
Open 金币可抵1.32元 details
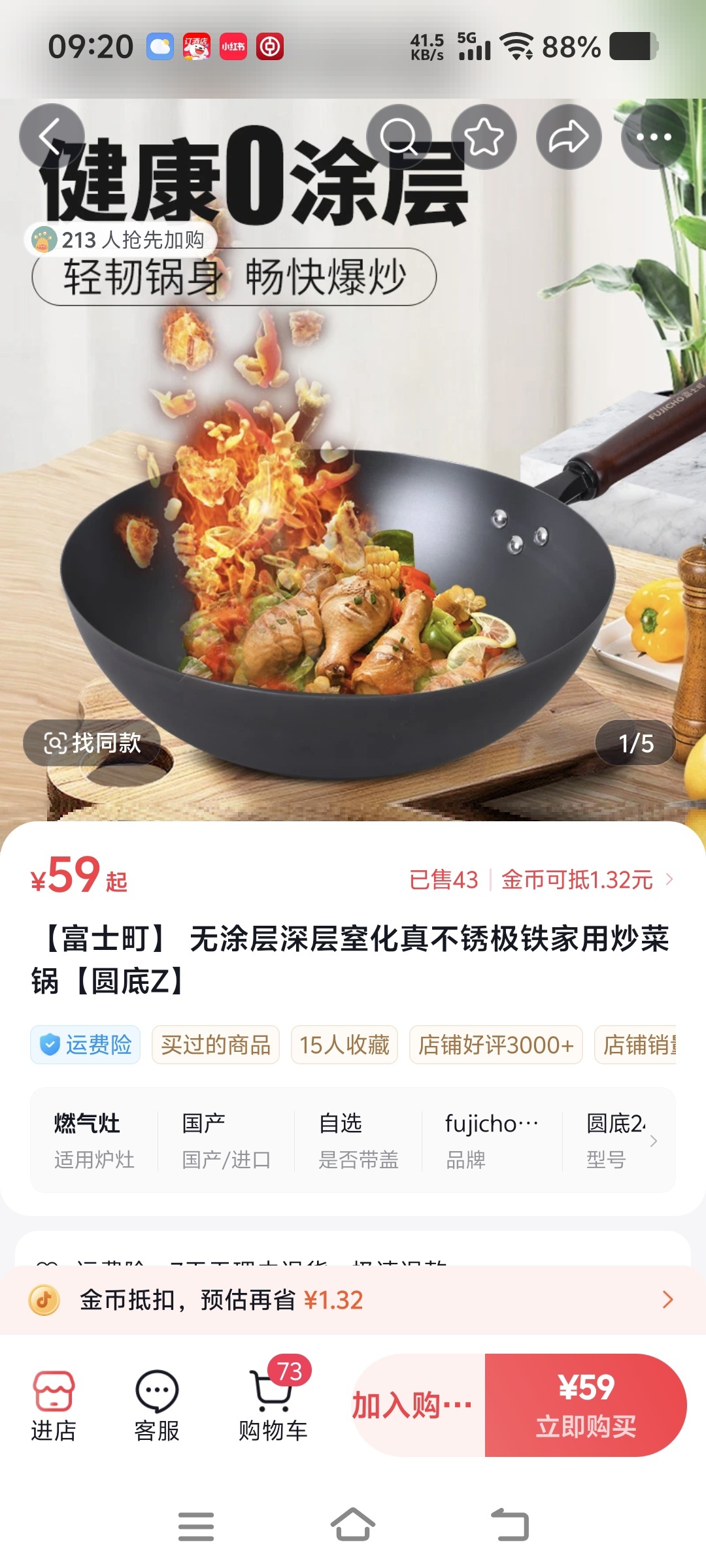(x=586, y=880)
